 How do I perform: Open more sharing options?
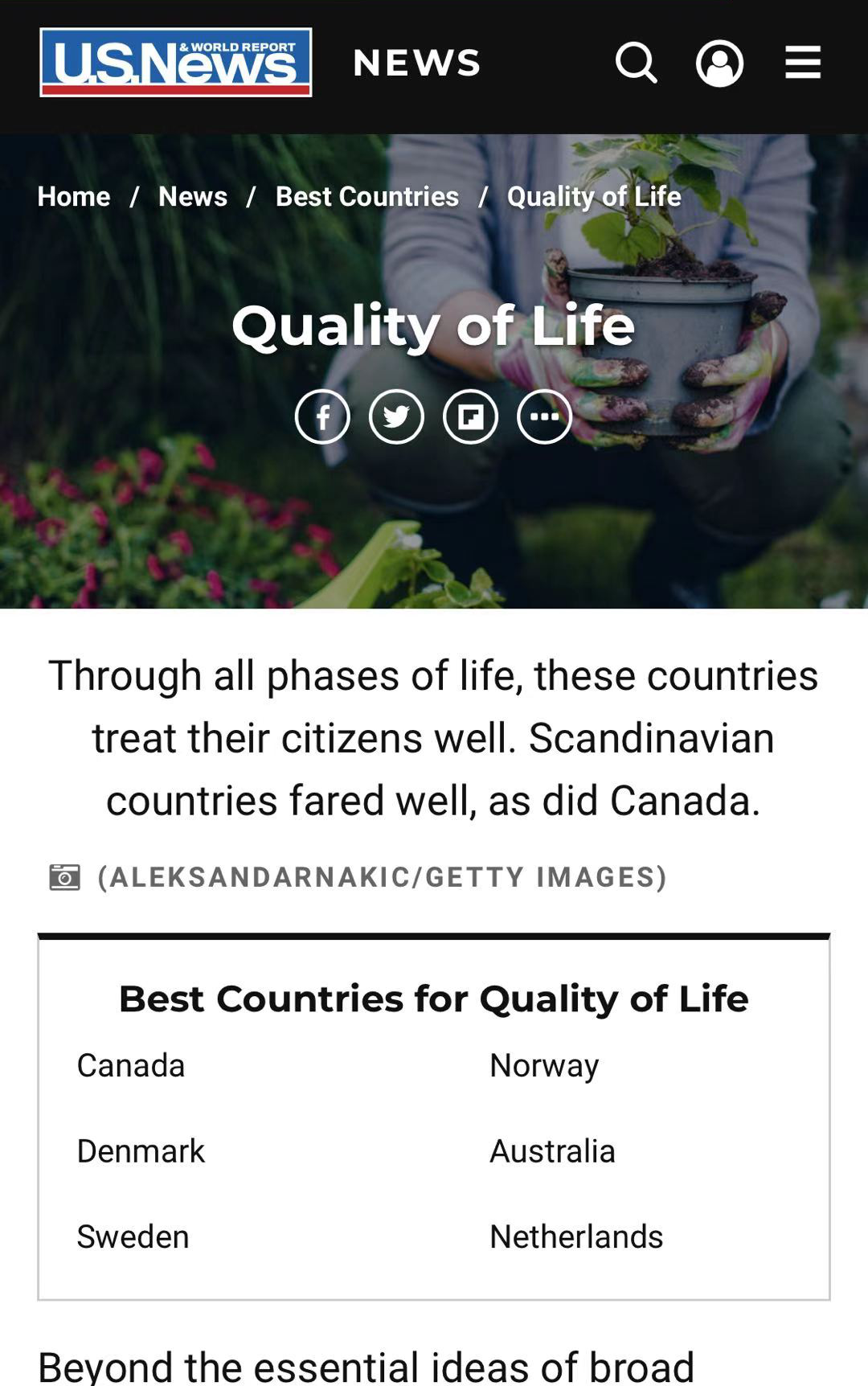(x=544, y=416)
